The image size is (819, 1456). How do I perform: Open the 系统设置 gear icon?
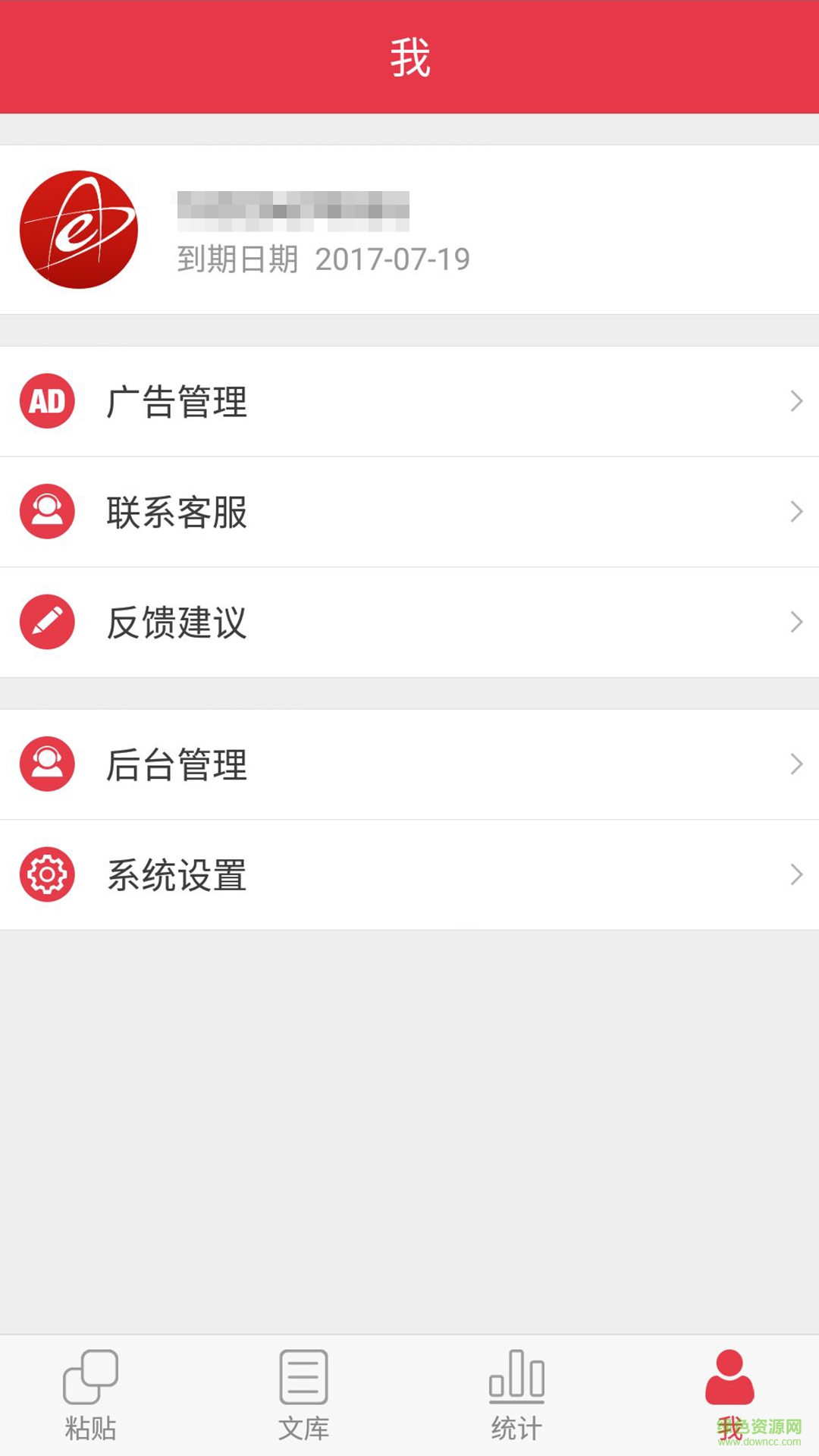(47, 874)
